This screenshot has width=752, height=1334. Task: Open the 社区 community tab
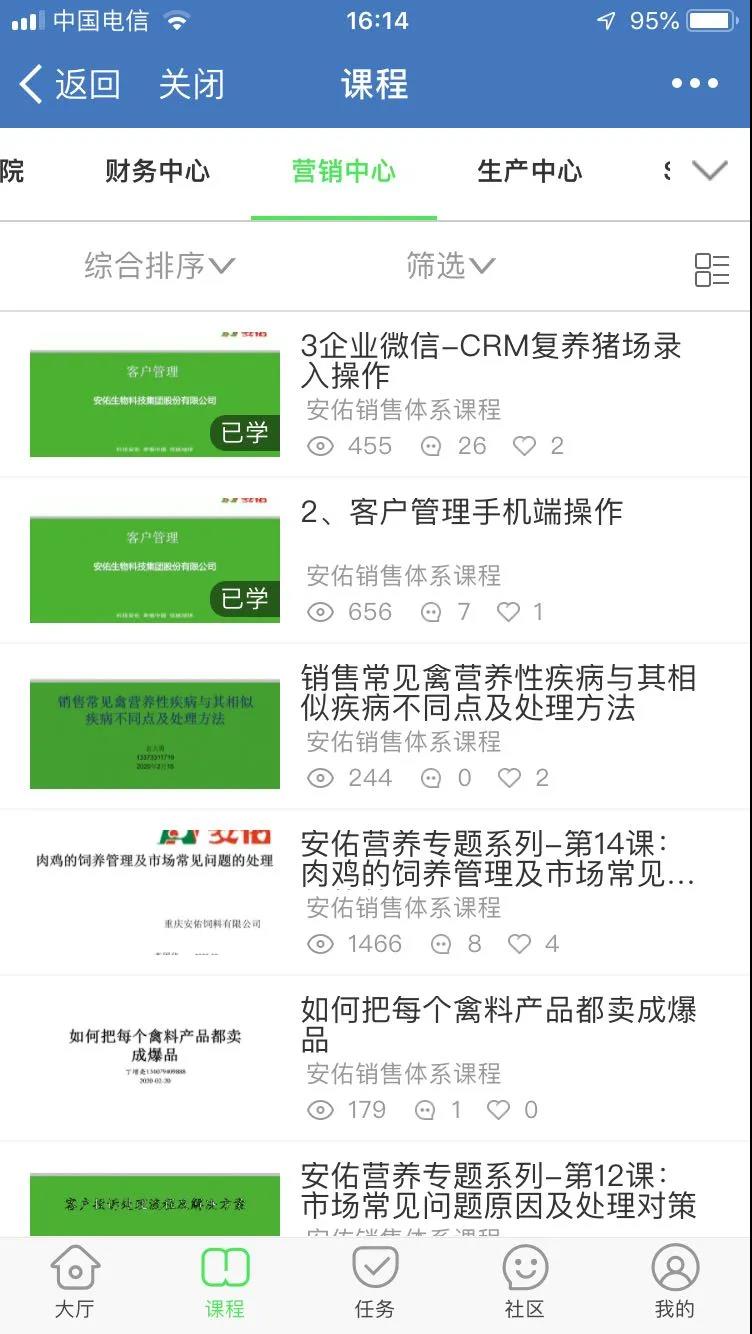click(525, 1282)
